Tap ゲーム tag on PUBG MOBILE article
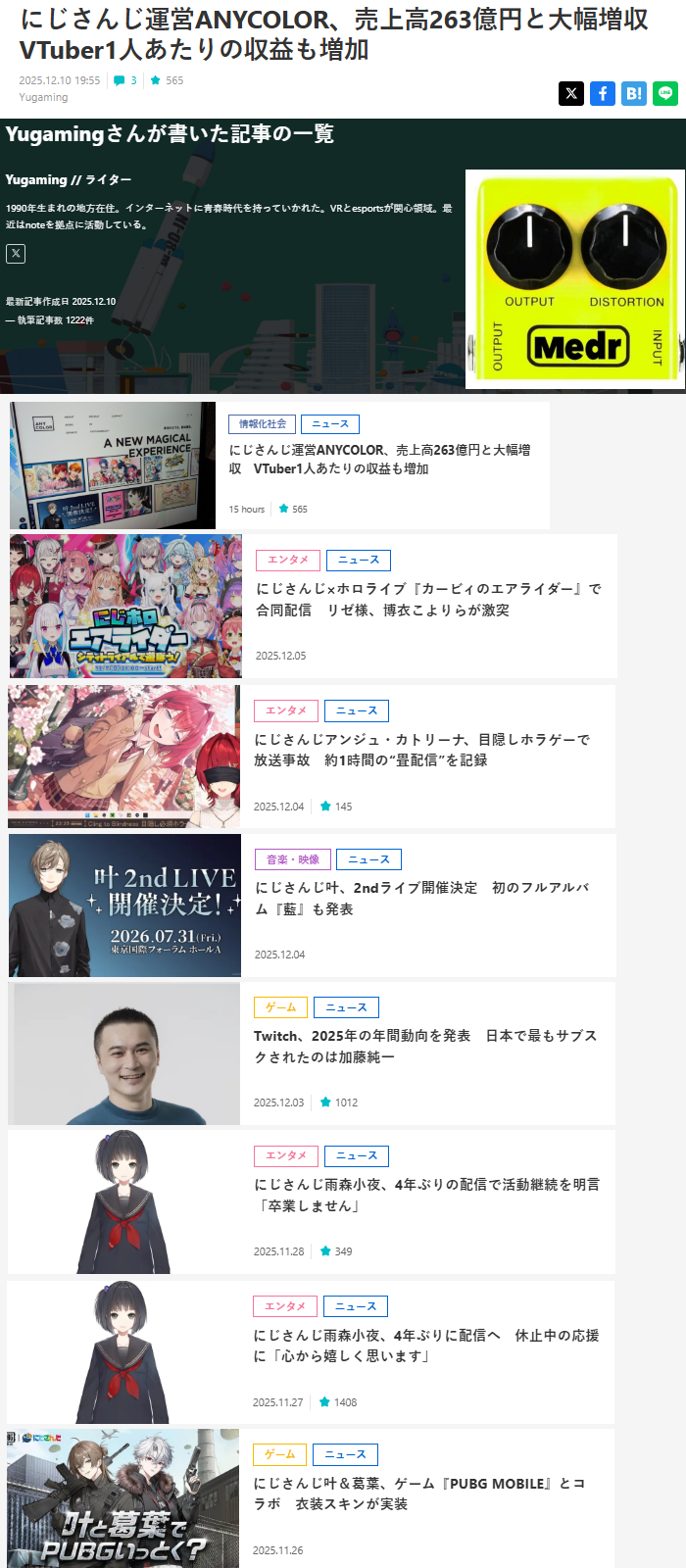This screenshot has height=1568, width=686. tap(280, 1454)
